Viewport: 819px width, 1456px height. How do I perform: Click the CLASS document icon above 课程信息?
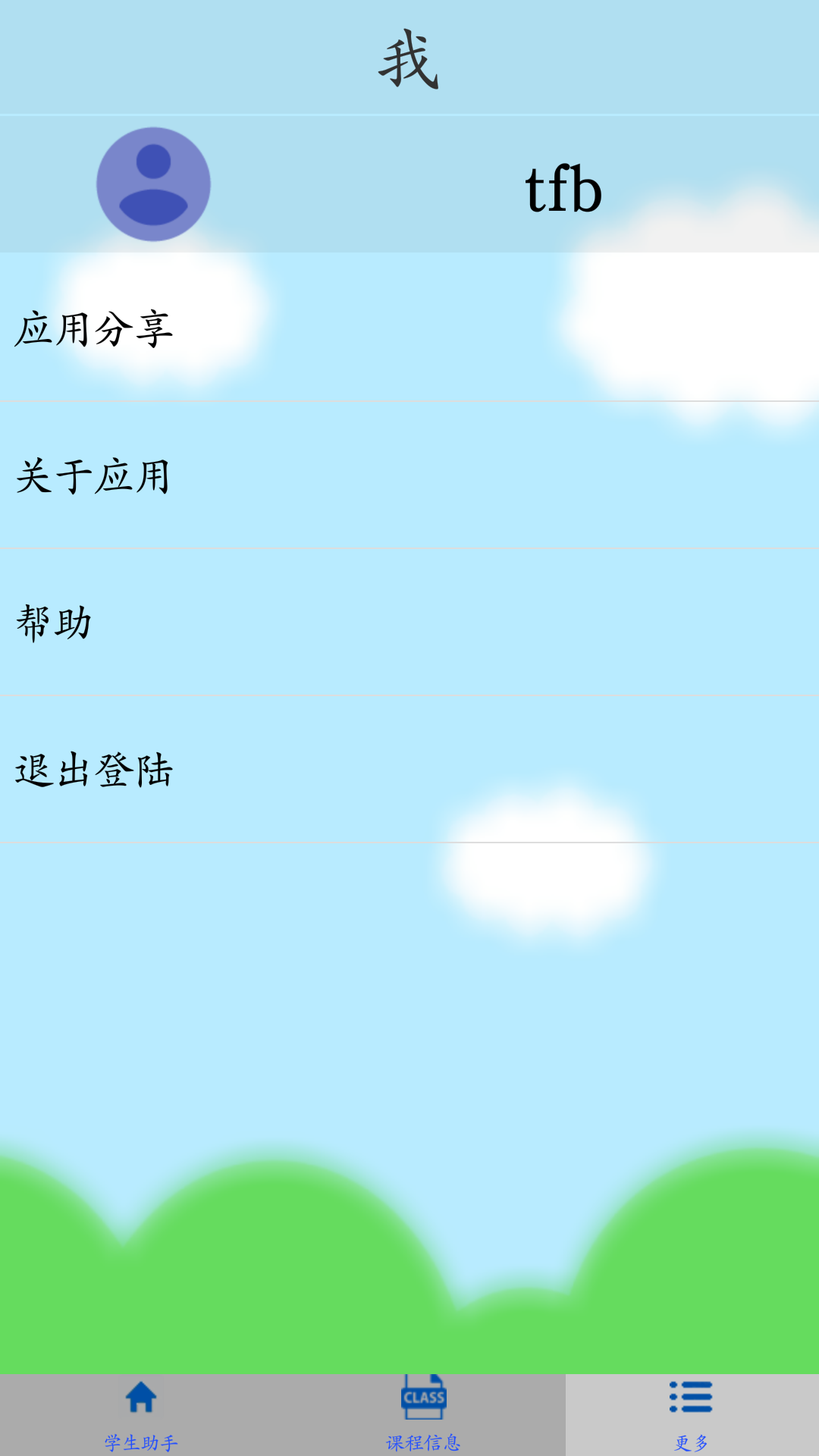[424, 1398]
